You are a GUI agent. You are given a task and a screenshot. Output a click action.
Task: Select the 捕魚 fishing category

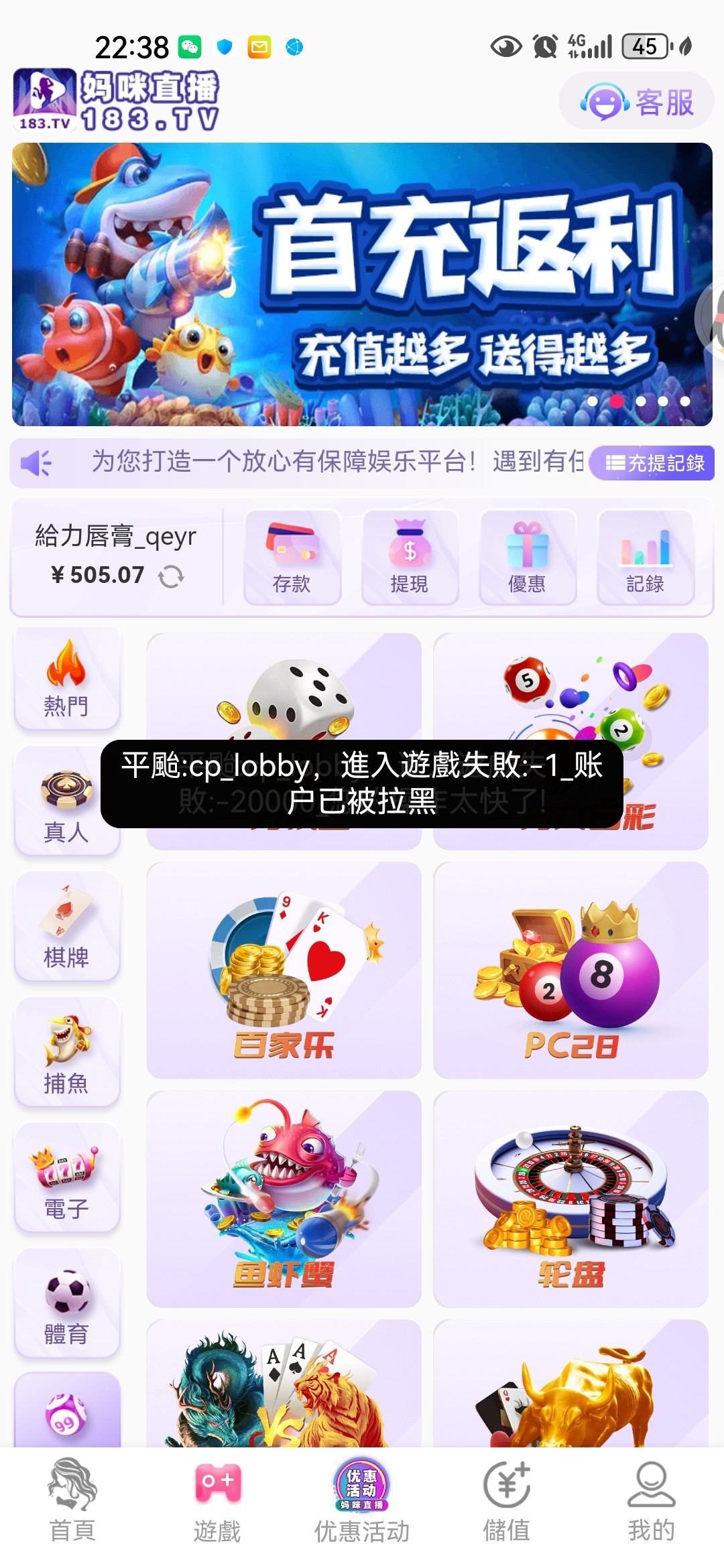click(66, 1053)
